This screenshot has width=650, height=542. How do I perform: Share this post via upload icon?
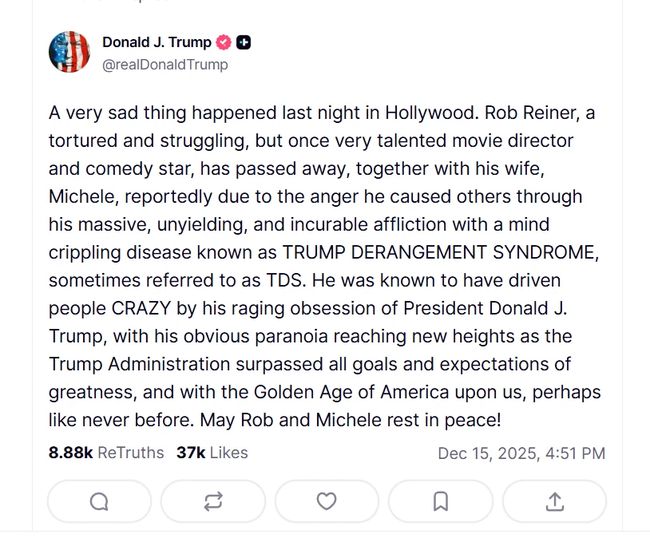click(554, 502)
